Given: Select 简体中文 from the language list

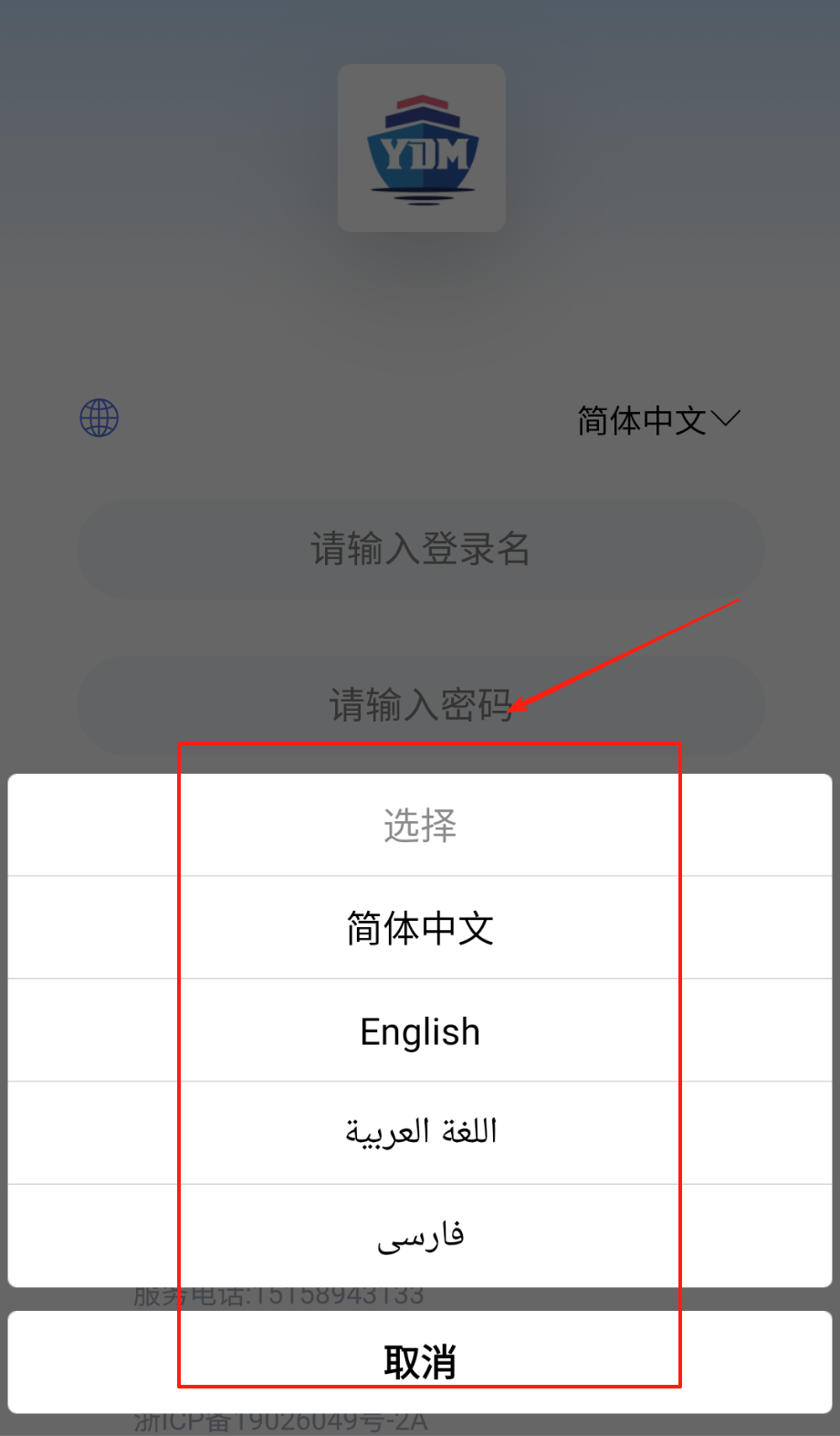Looking at the screenshot, I should coord(420,928).
